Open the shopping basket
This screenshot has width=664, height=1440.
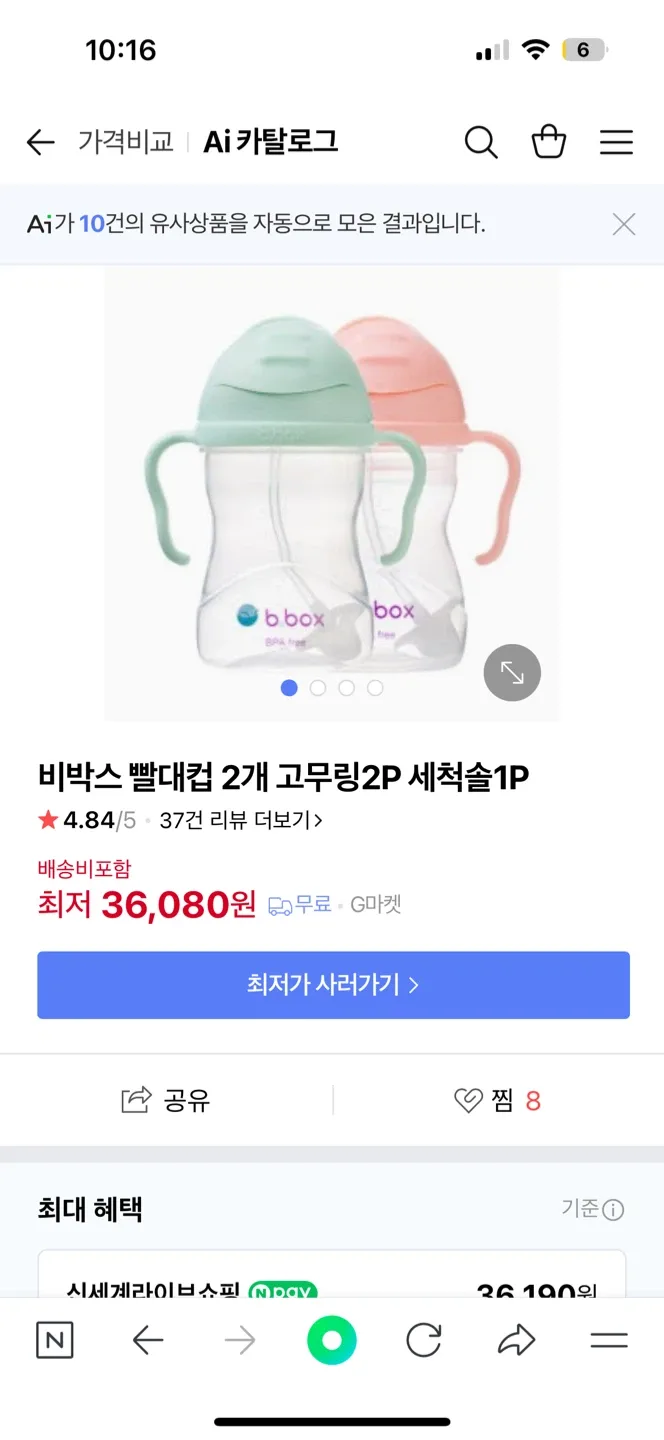tap(549, 143)
